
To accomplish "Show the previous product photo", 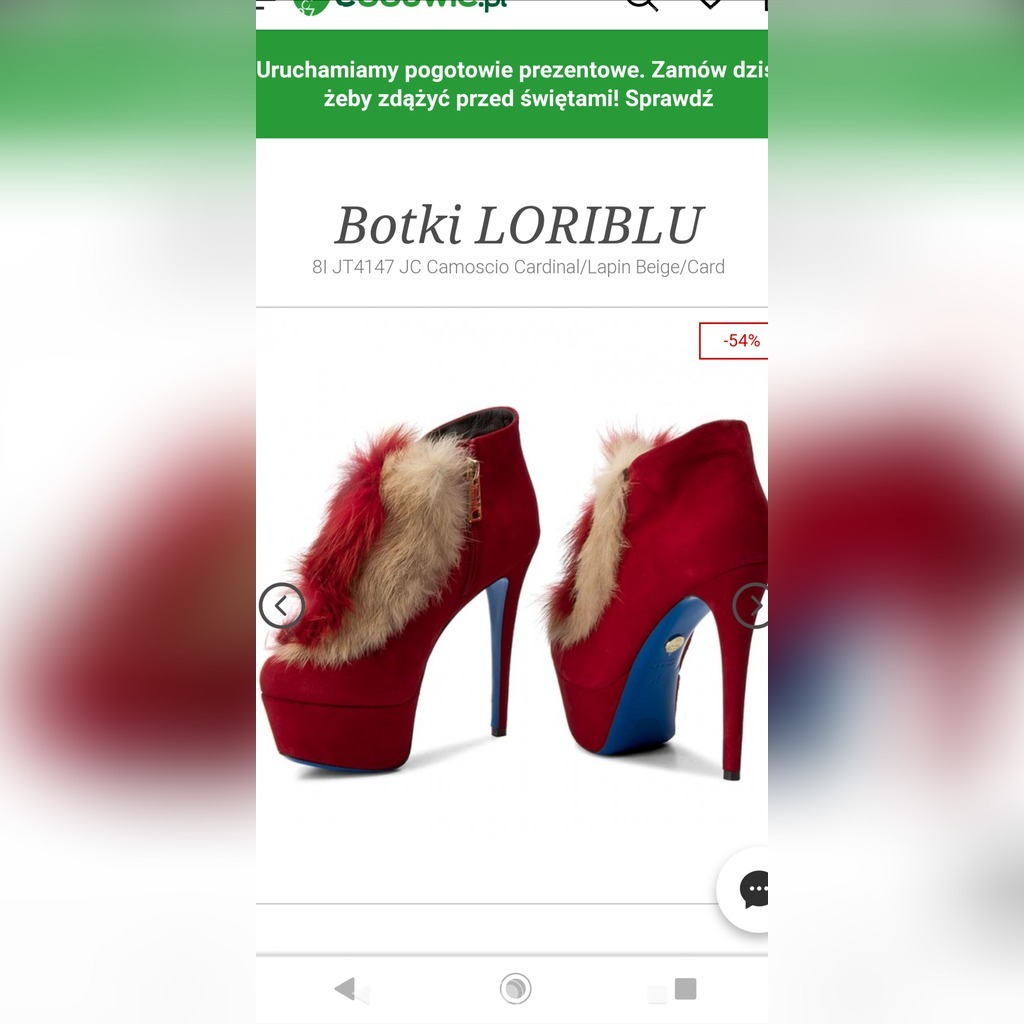I will point(281,605).
